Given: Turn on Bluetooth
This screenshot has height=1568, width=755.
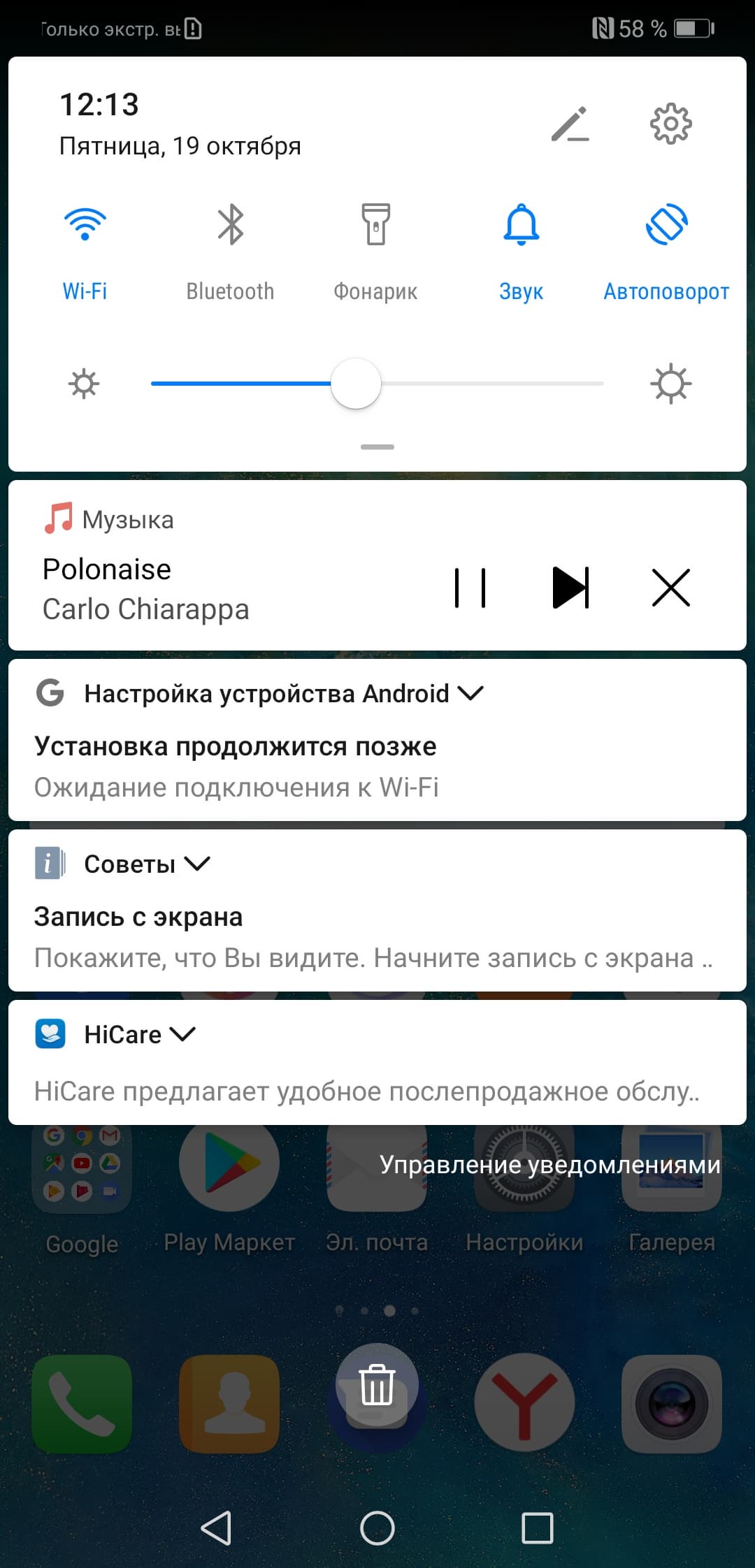Looking at the screenshot, I should point(230,225).
